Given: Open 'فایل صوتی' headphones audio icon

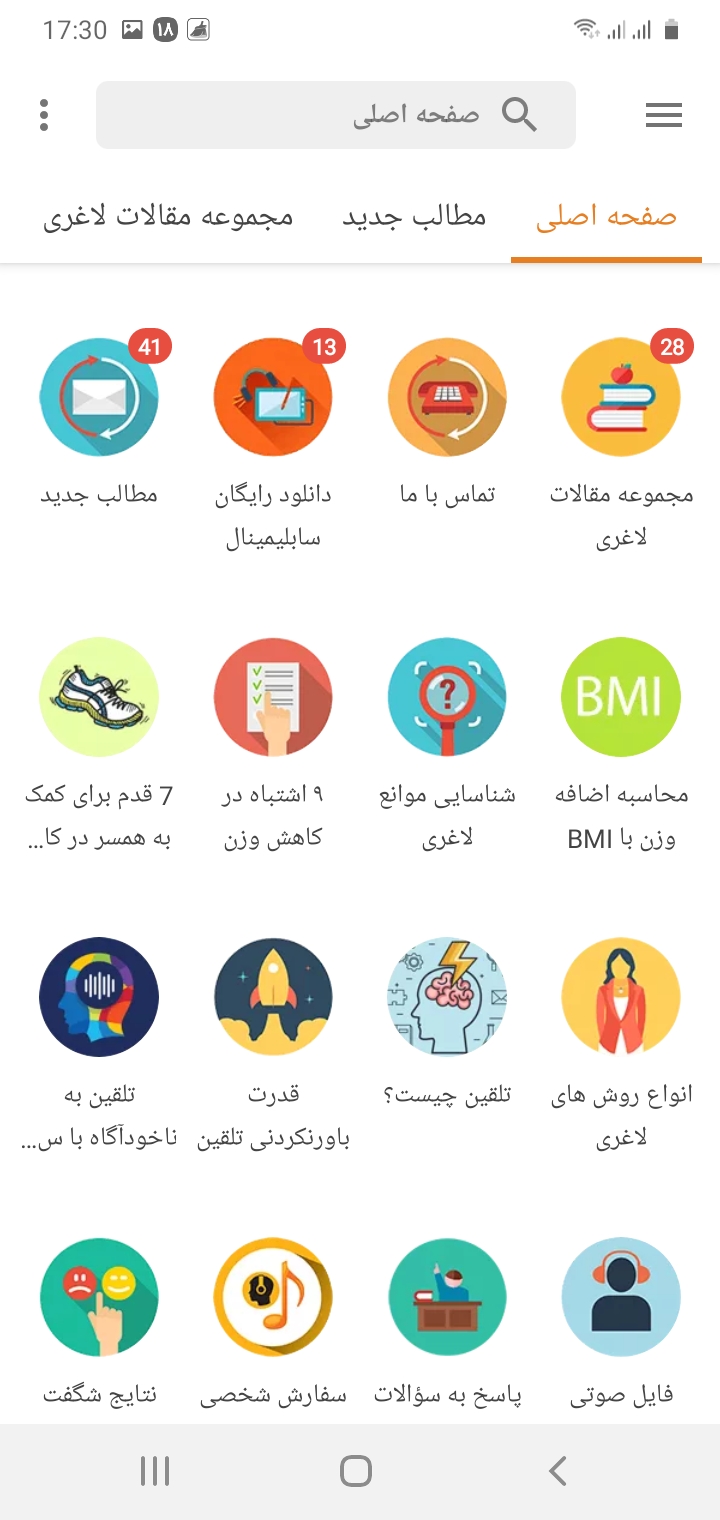Looking at the screenshot, I should pyautogui.click(x=621, y=1297).
